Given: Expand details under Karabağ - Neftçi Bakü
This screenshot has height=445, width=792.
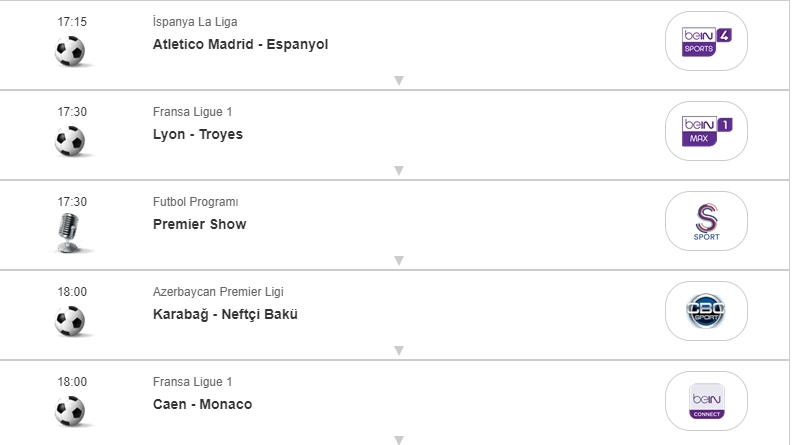Looking at the screenshot, I should [398, 350].
